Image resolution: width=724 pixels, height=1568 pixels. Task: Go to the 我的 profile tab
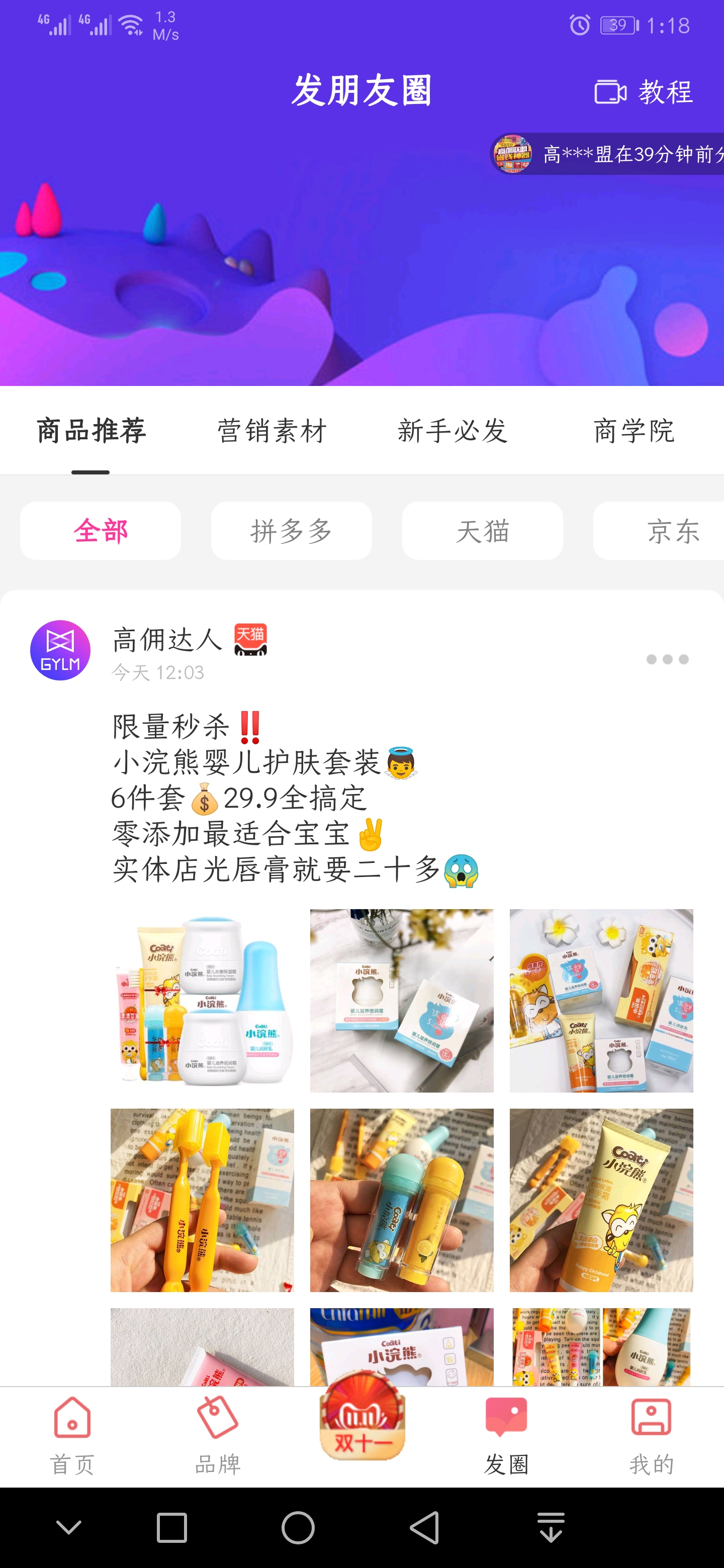(x=652, y=1436)
